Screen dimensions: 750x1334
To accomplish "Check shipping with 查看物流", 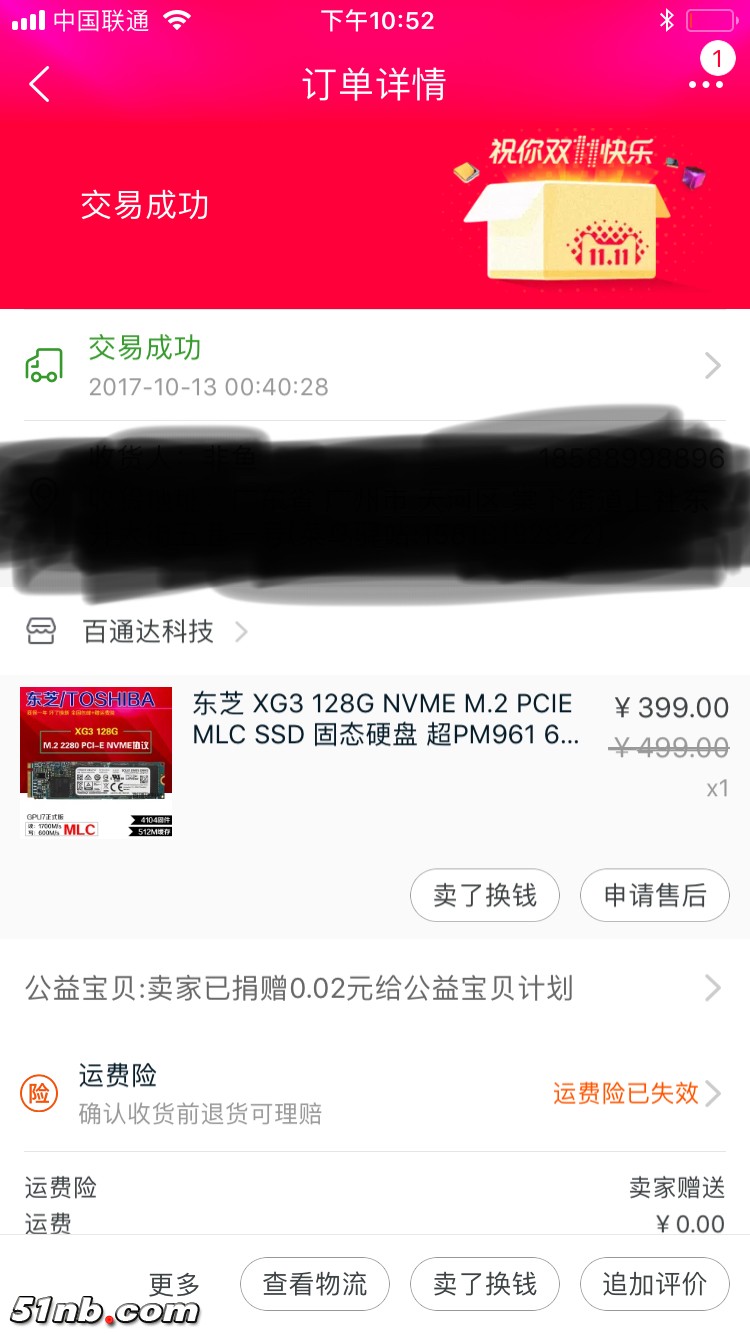I will [x=315, y=1284].
